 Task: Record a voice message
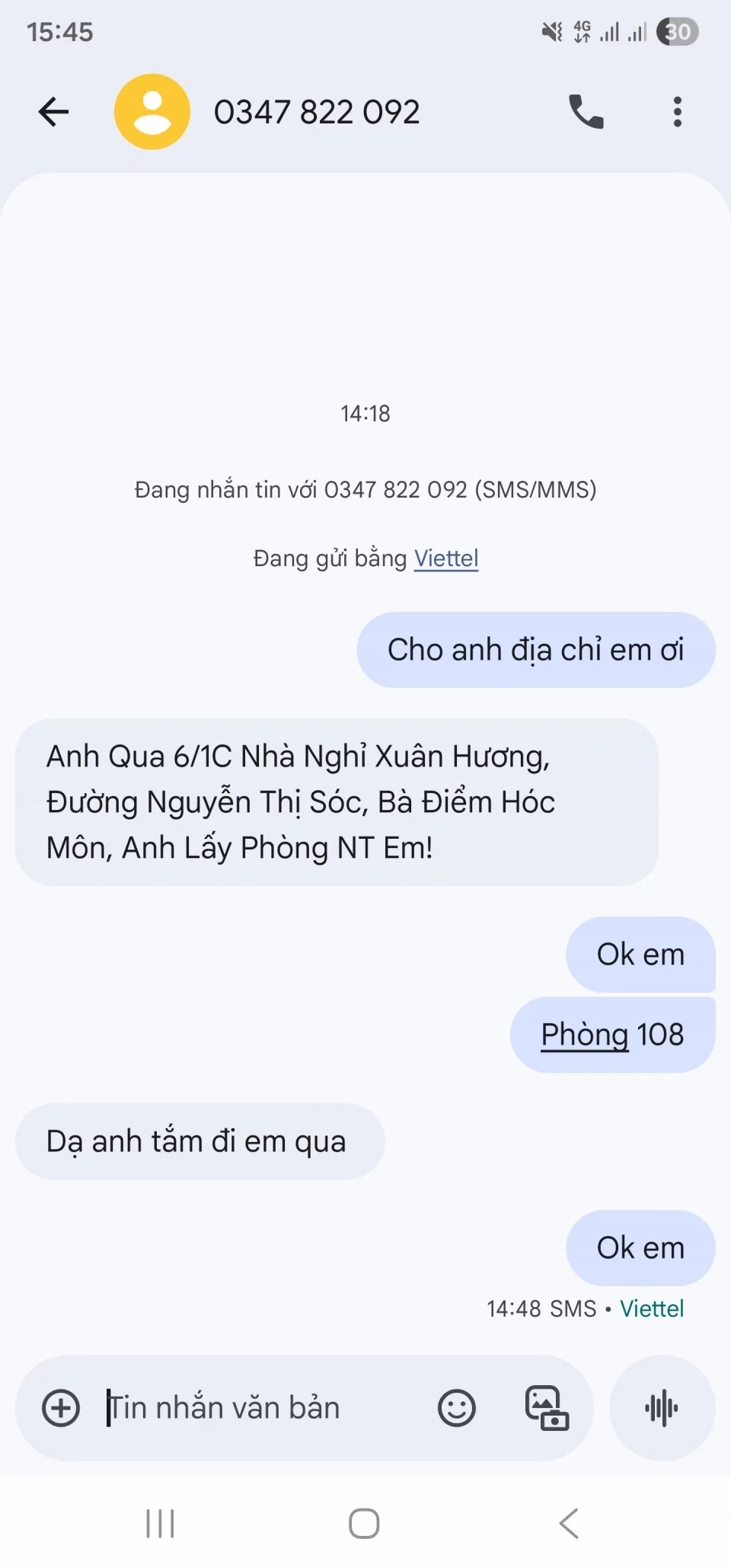[662, 1408]
